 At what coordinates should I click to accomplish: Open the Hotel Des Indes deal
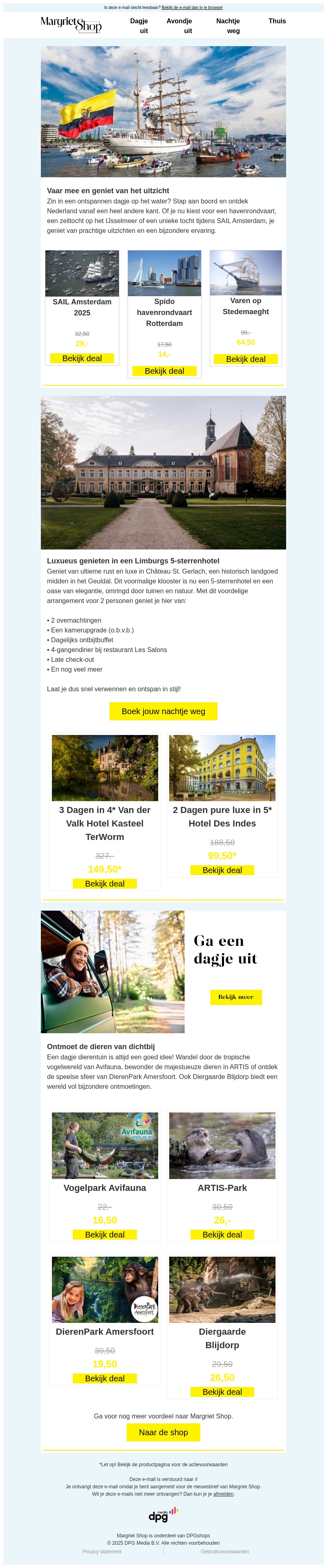(222, 870)
